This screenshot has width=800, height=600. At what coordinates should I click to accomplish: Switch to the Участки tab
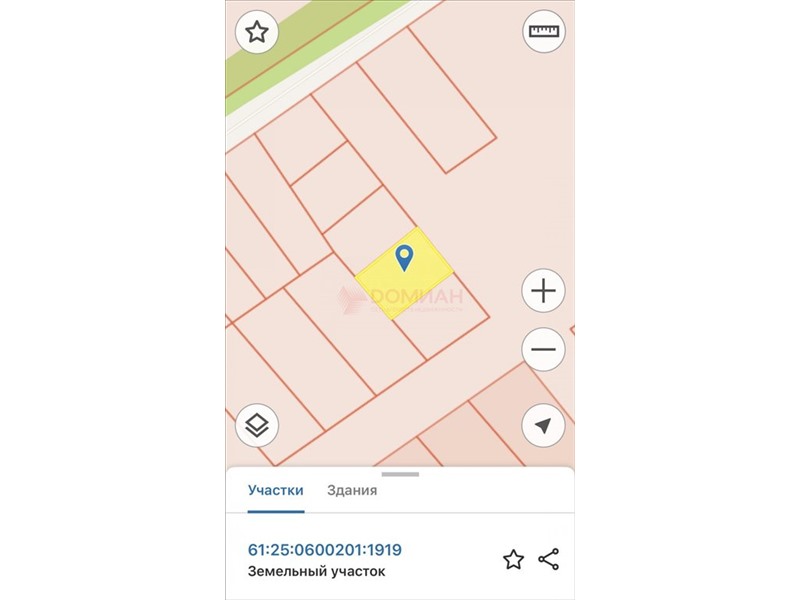(275, 491)
